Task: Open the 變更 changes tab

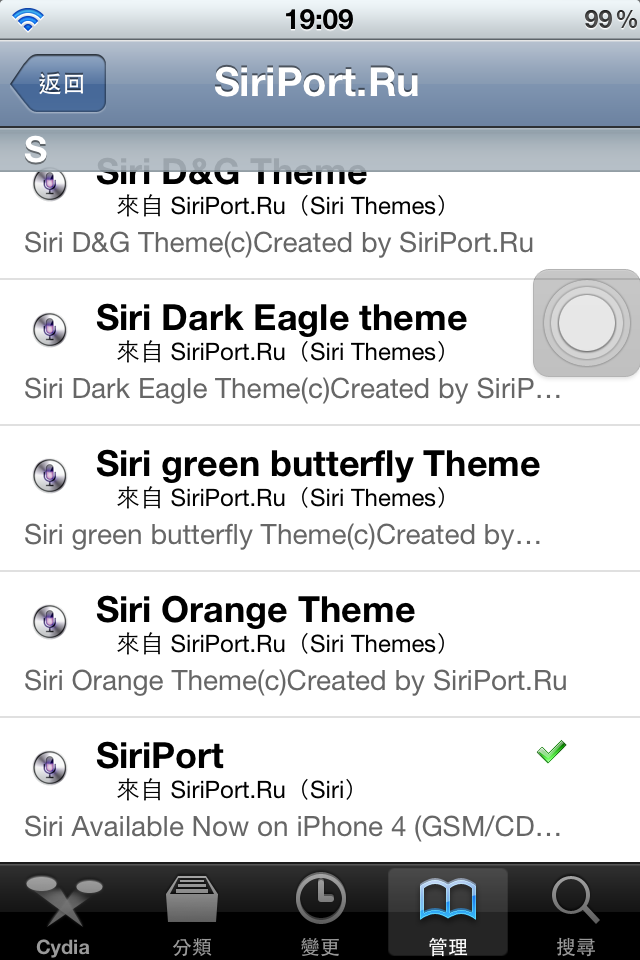Action: tap(320, 913)
